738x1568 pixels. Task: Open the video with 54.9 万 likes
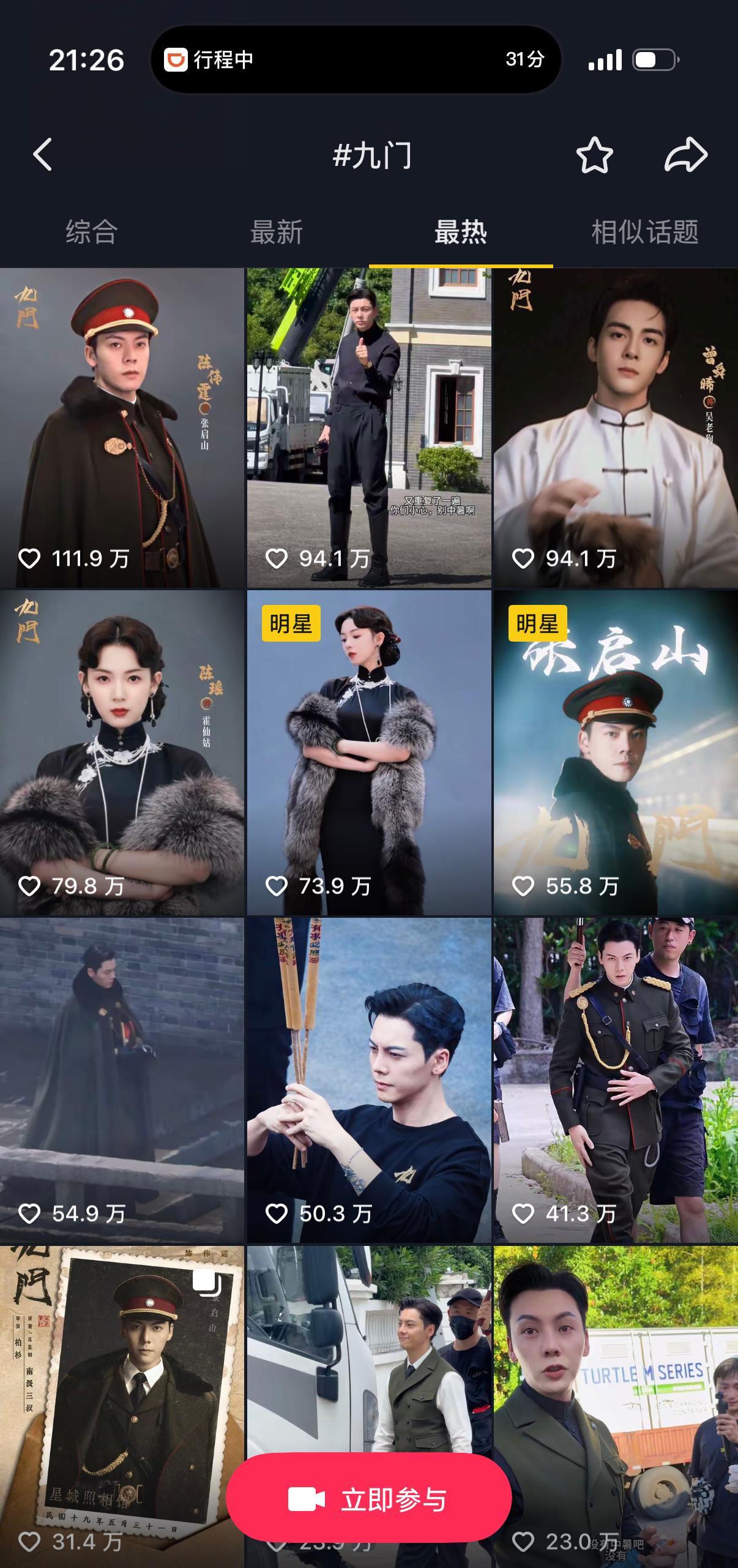tap(122, 1080)
